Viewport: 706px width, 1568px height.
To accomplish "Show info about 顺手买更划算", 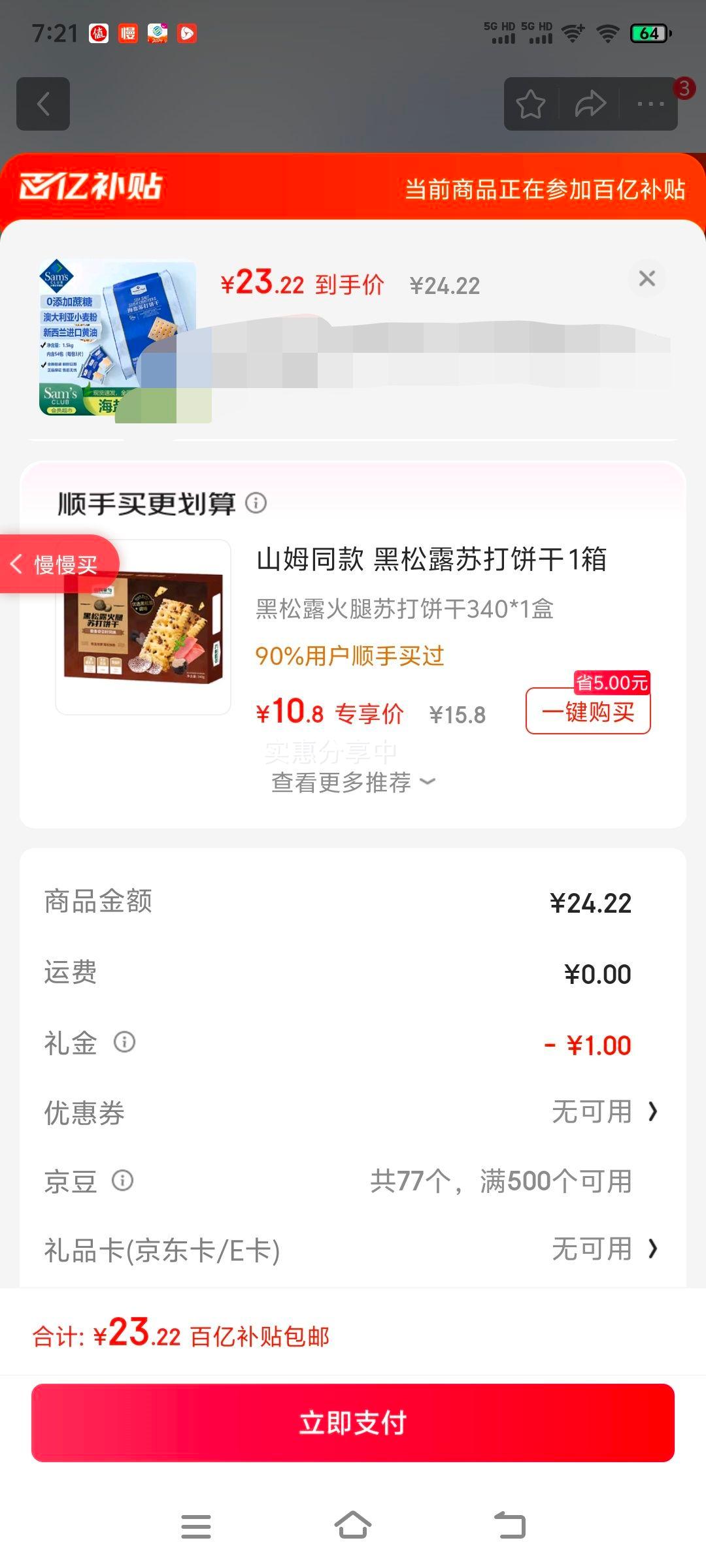I will pos(256,503).
